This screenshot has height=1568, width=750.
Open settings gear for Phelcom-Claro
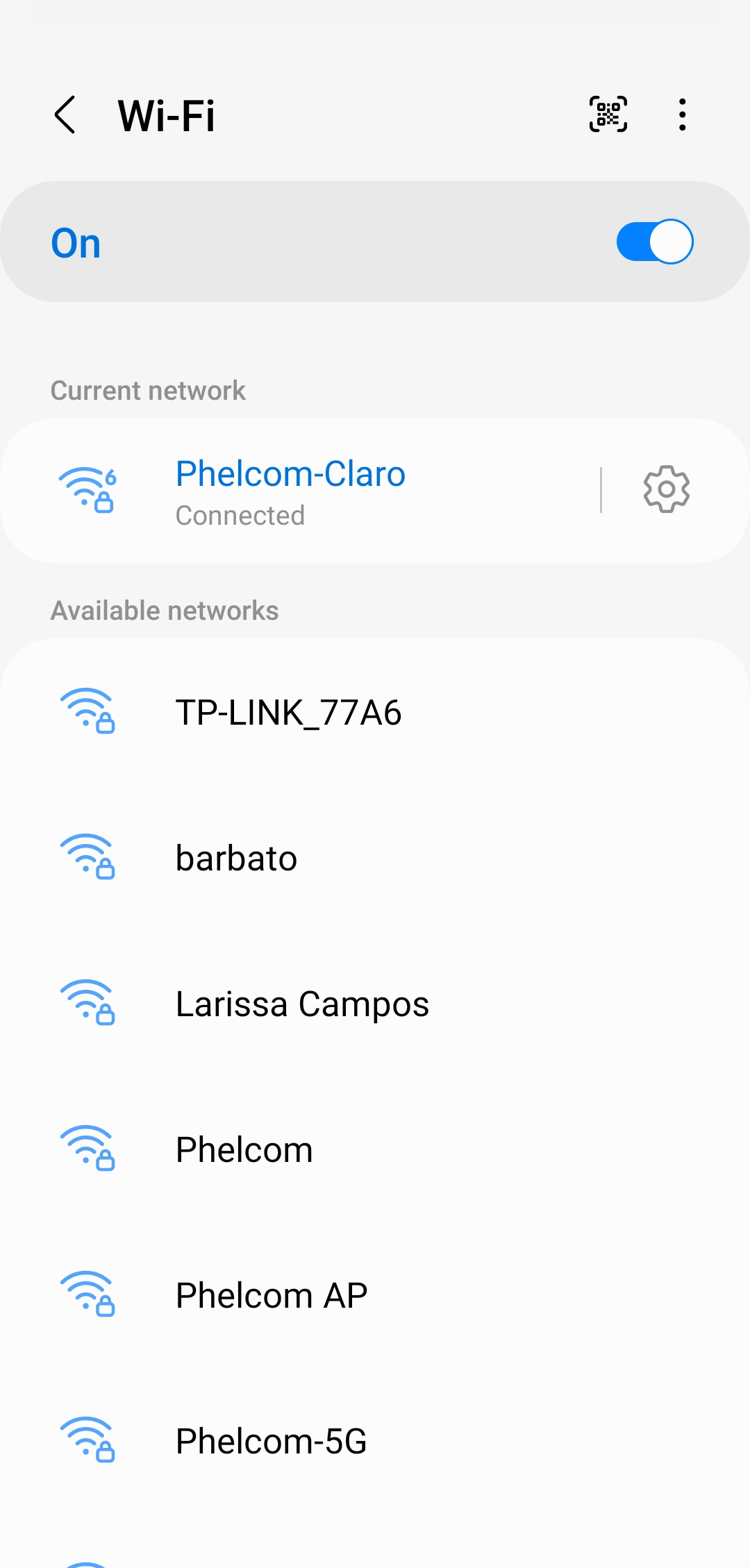click(x=666, y=489)
